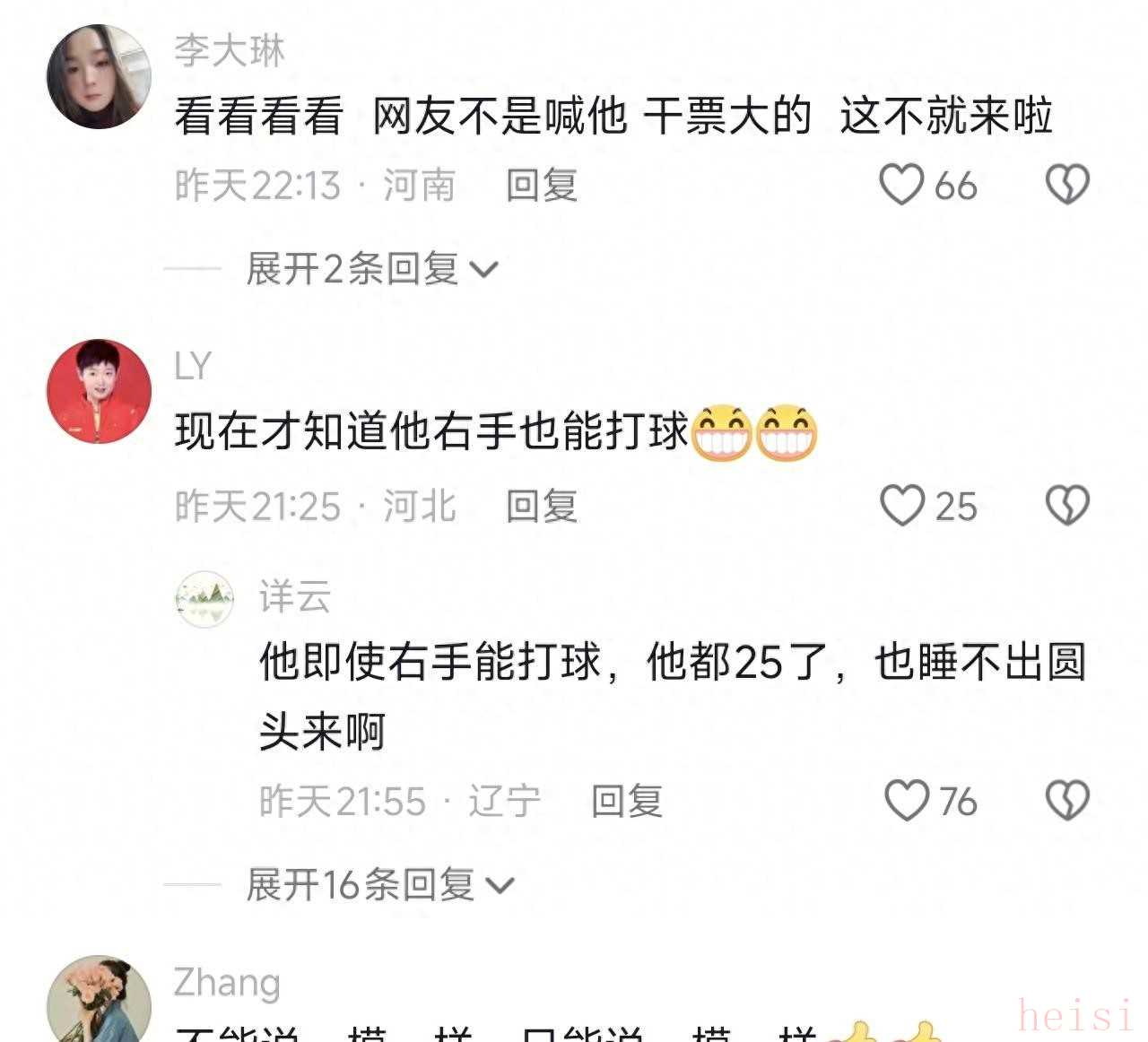Like LY's comment about right hand

pos(902,506)
